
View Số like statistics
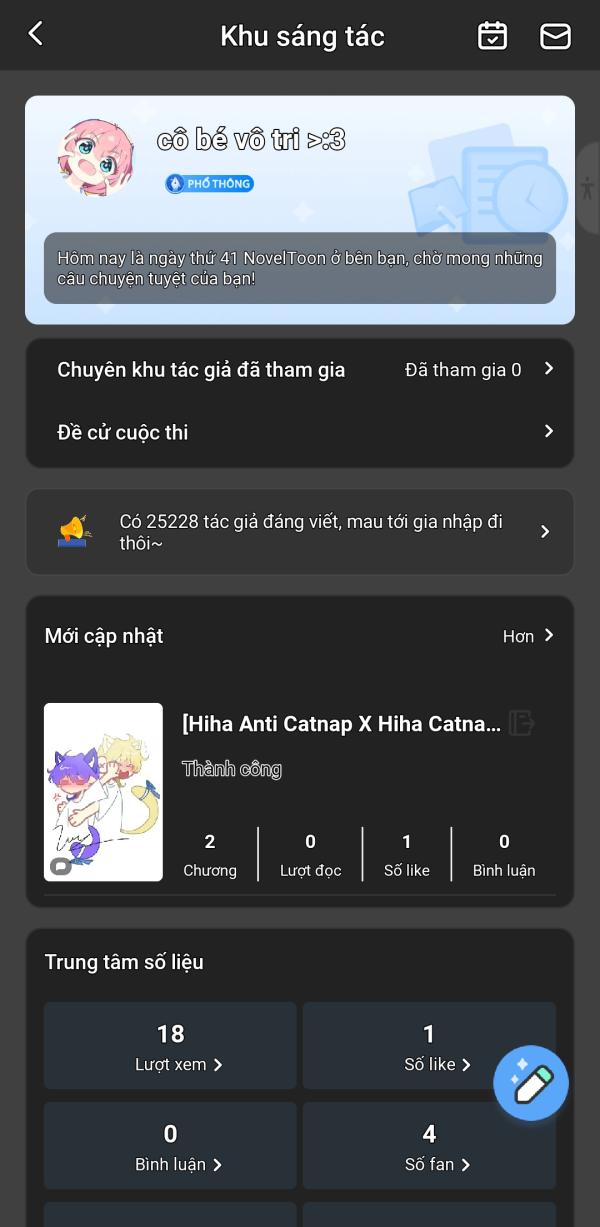coord(429,1046)
